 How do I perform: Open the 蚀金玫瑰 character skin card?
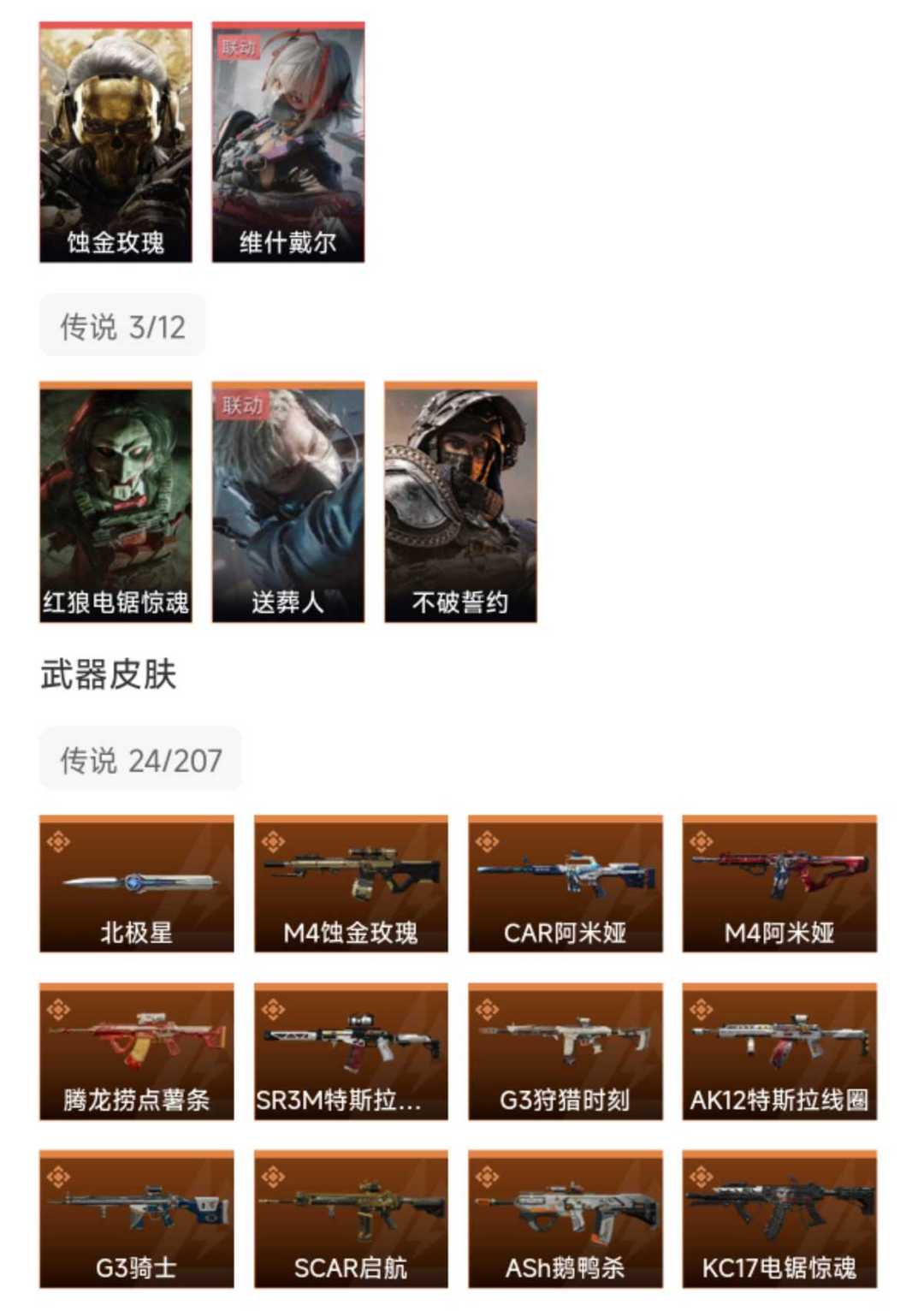tap(115, 142)
